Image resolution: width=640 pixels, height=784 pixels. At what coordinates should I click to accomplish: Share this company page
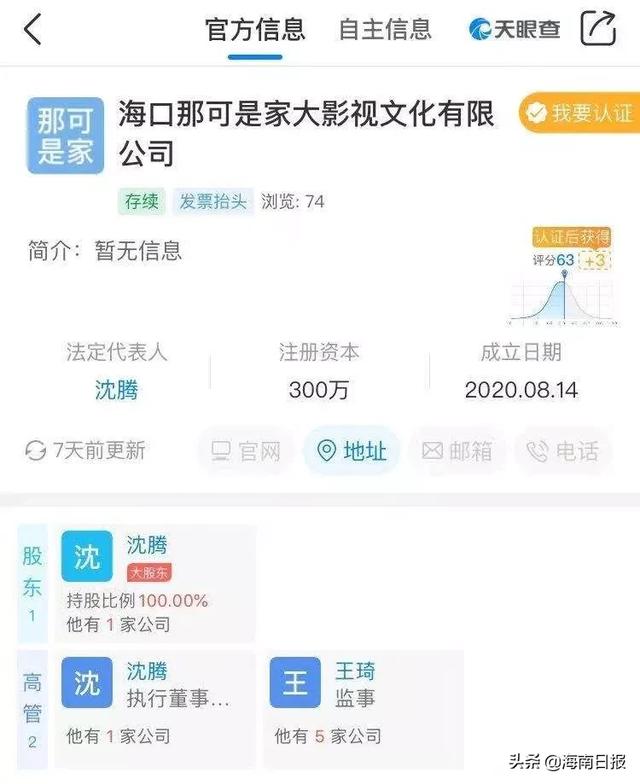pyautogui.click(x=598, y=28)
